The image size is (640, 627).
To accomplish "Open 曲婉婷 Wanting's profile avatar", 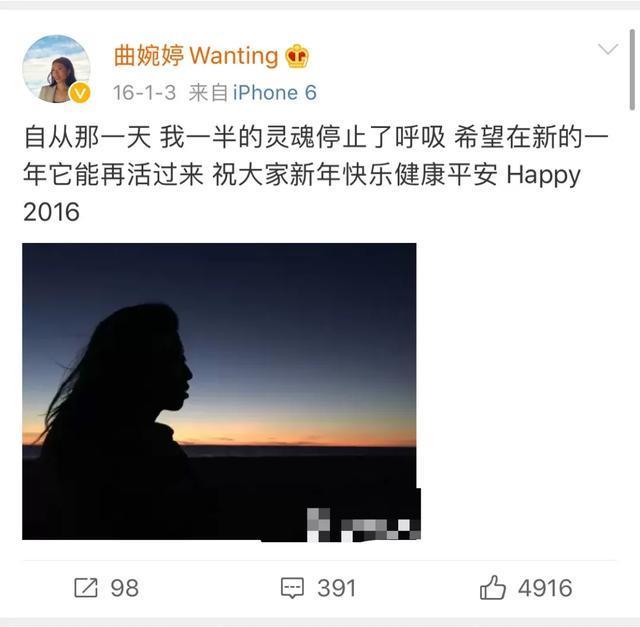I will pyautogui.click(x=56, y=69).
